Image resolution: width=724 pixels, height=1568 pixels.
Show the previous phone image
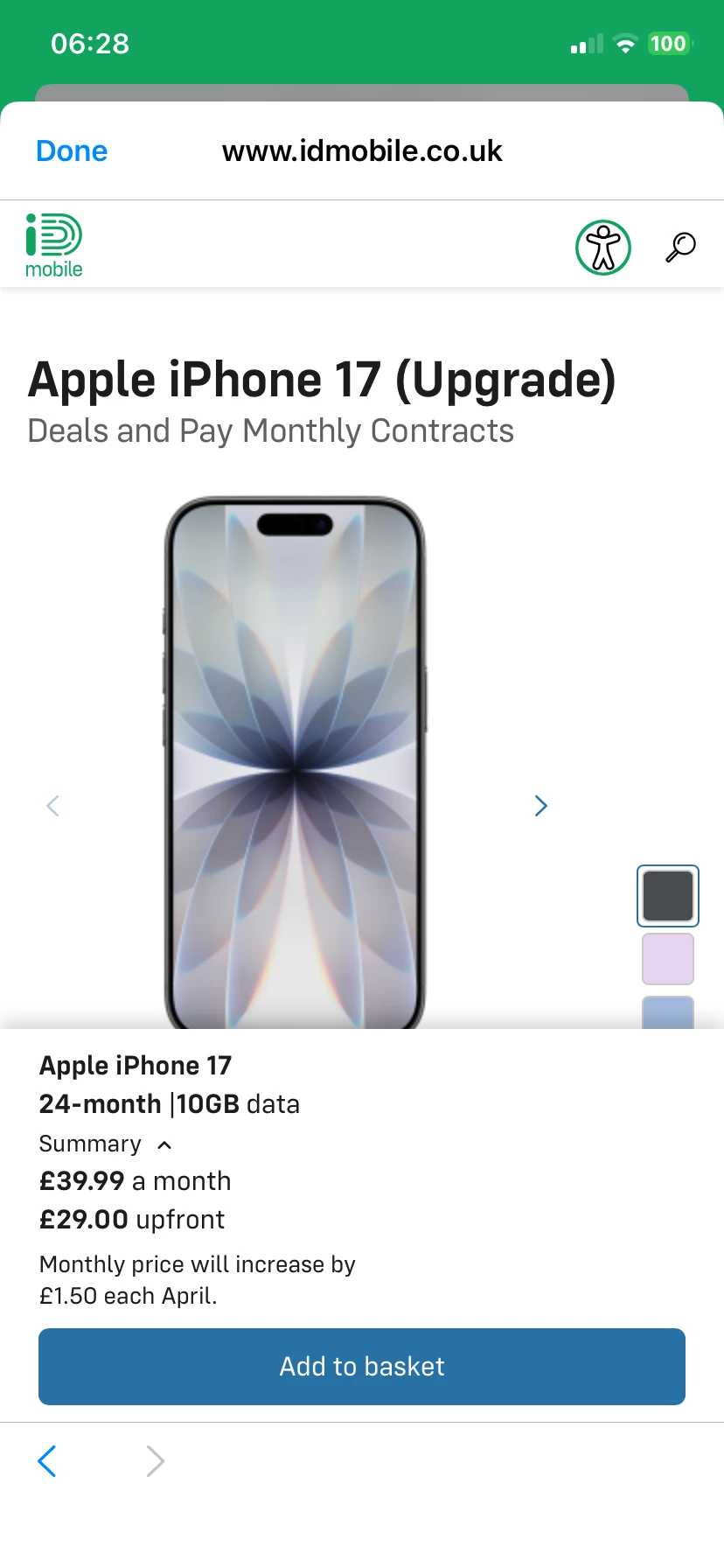pos(52,806)
